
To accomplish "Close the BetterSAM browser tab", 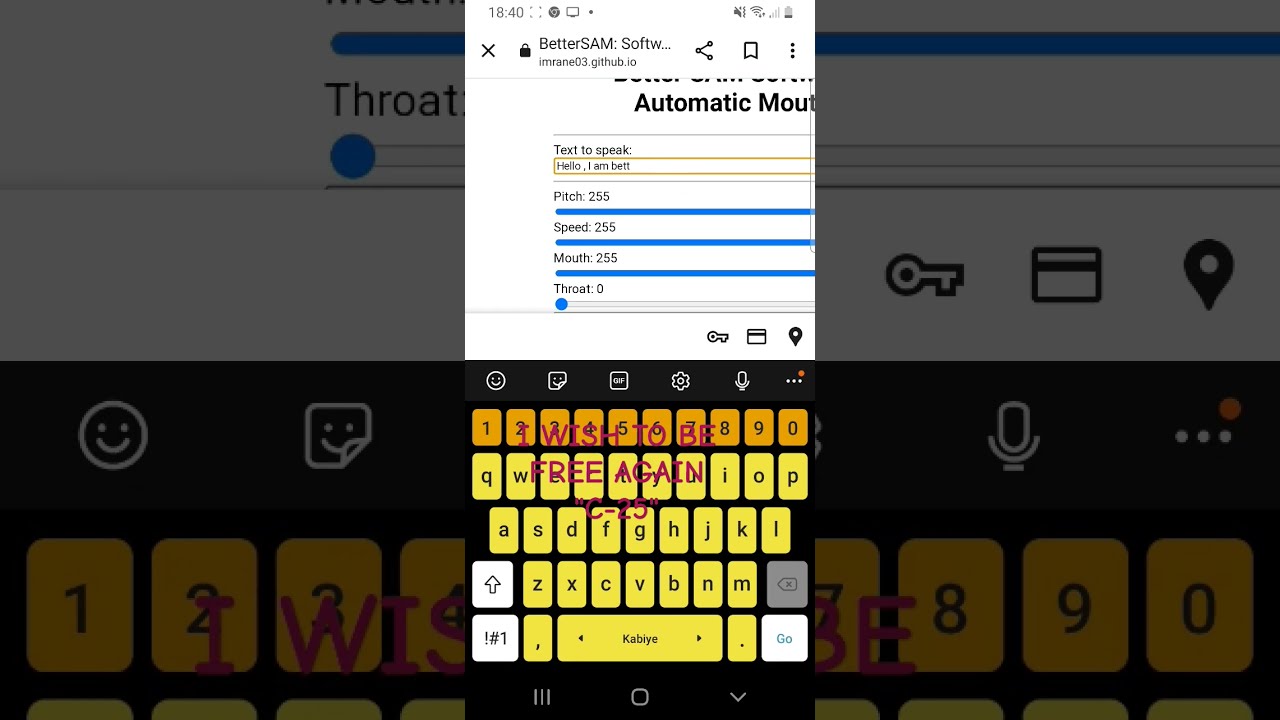I will 488,51.
